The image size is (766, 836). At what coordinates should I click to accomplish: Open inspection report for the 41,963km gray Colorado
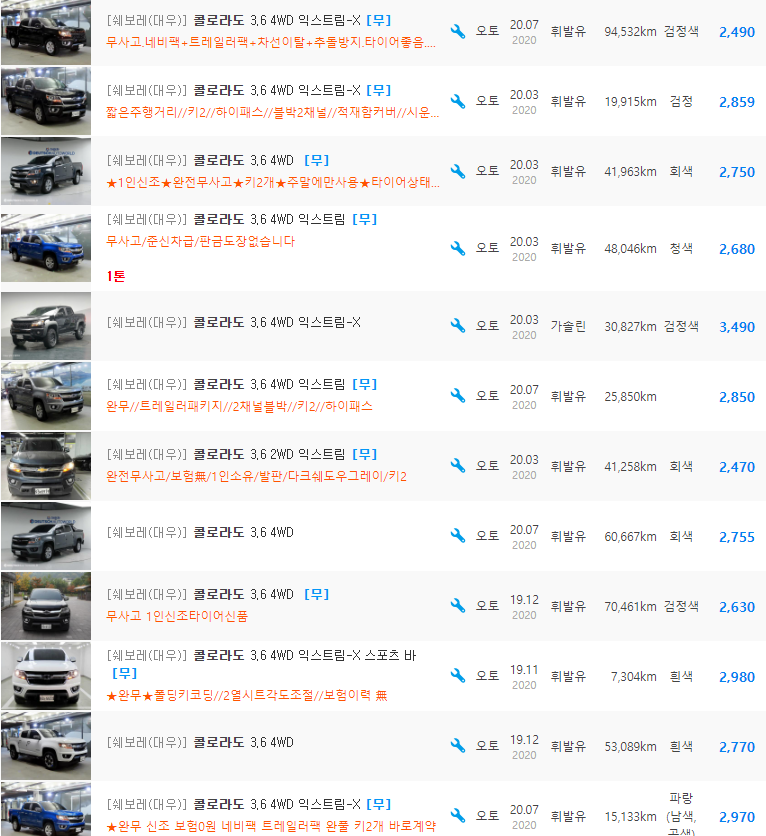click(x=458, y=171)
